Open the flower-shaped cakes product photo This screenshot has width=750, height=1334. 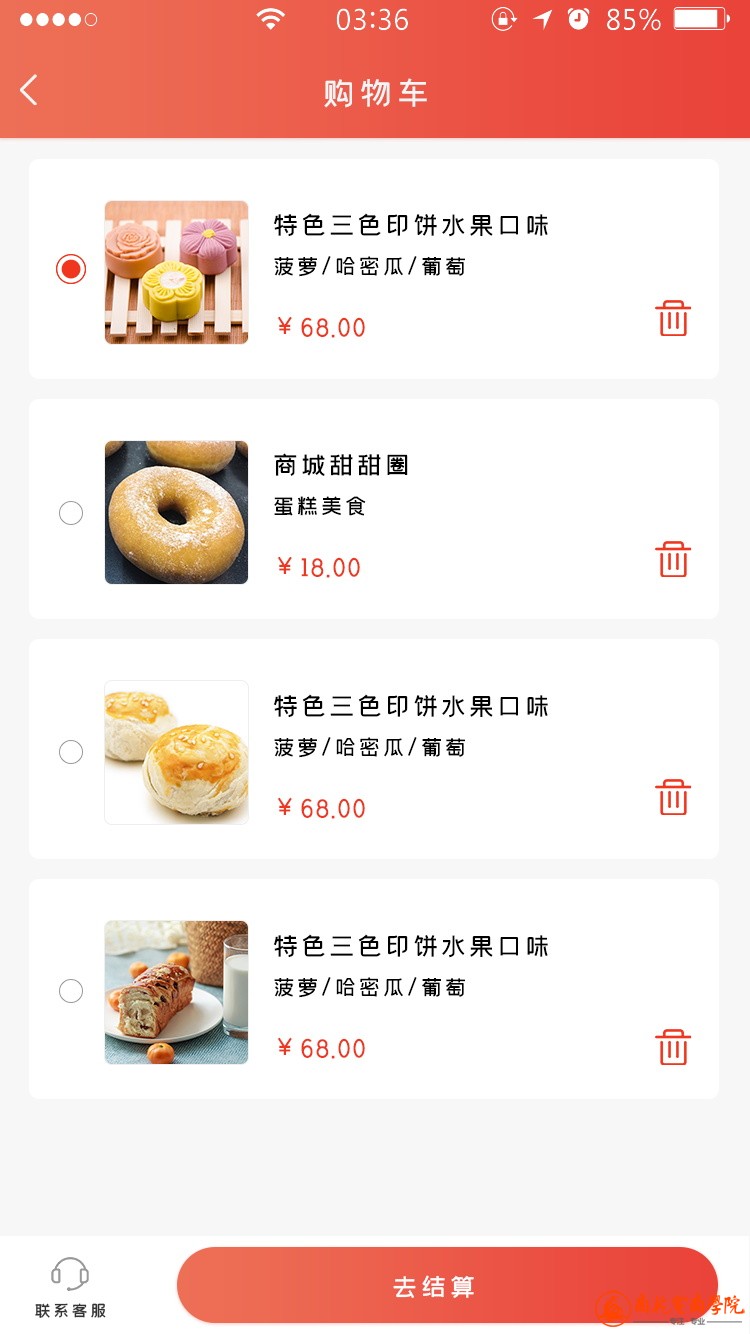coord(176,272)
